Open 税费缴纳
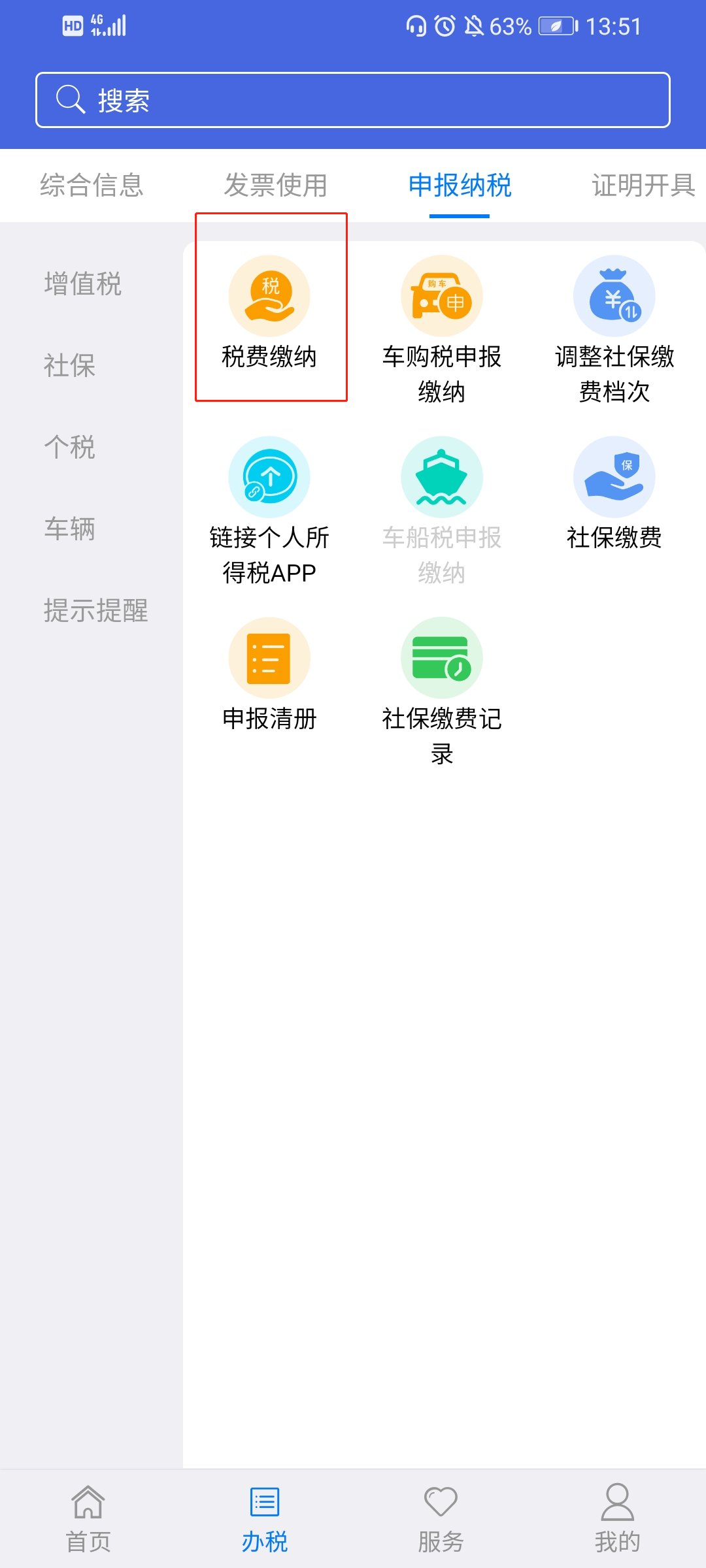706x1568 pixels. pos(269,310)
